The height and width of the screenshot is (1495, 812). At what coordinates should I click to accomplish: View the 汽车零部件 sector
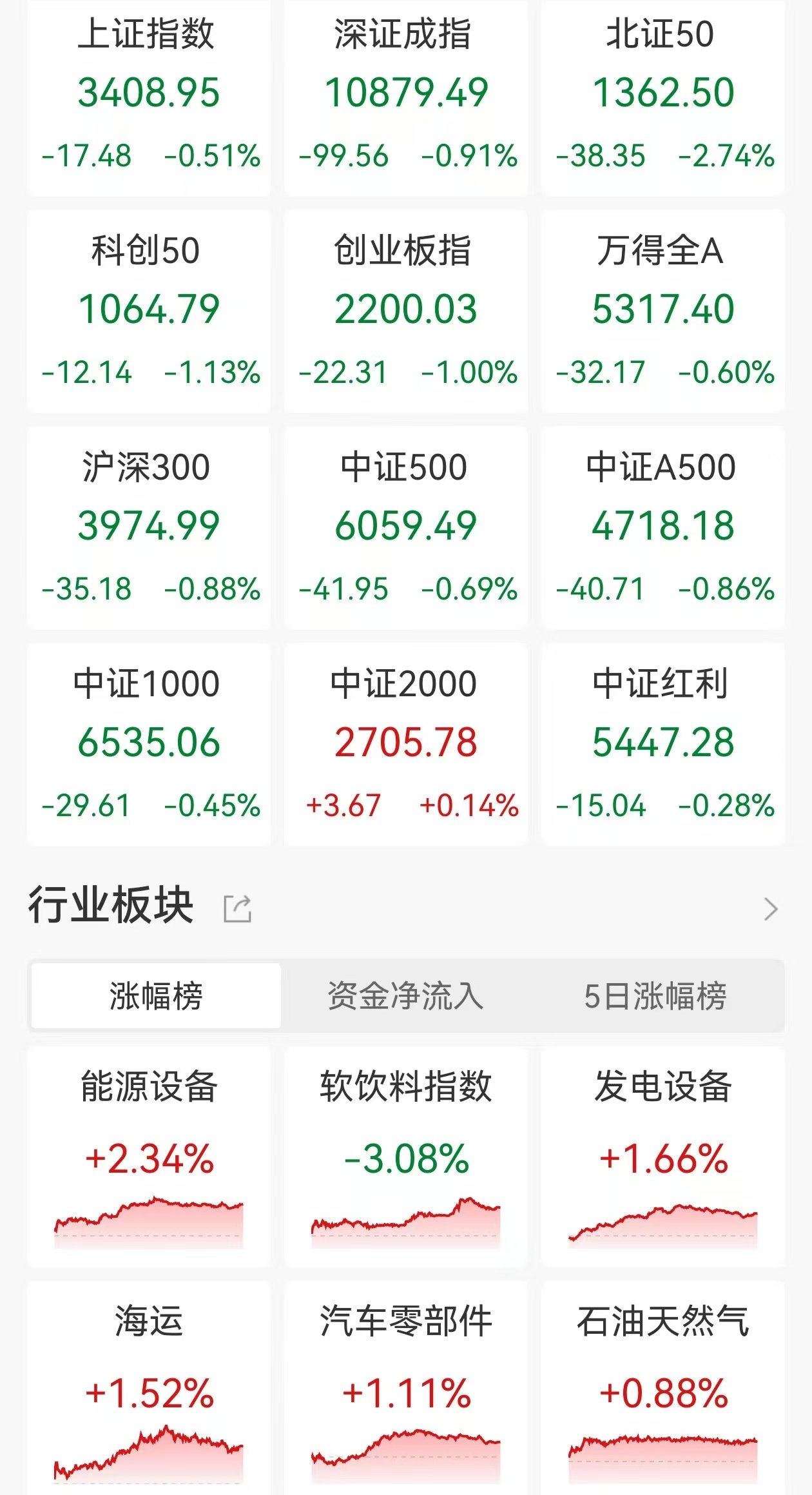[x=406, y=1388]
